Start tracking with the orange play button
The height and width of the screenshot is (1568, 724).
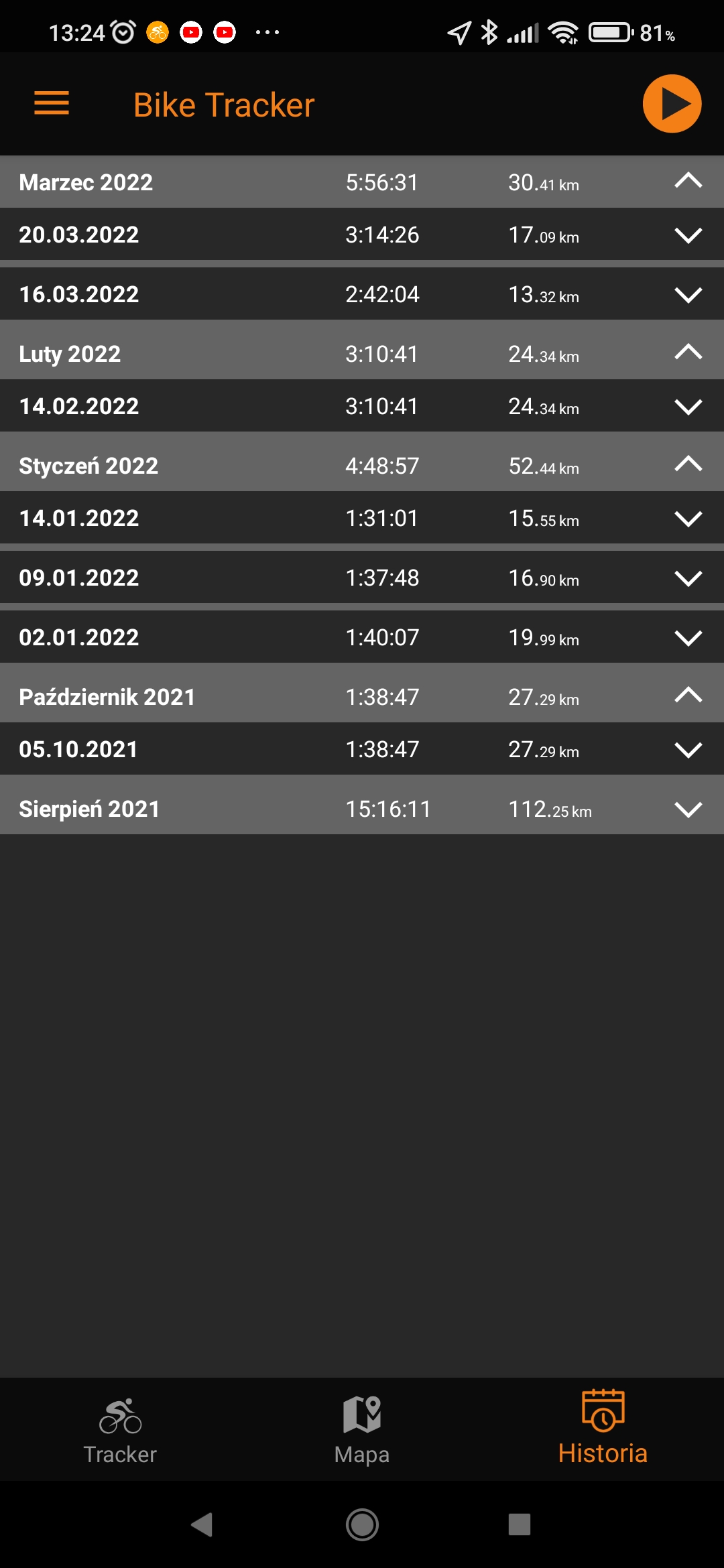672,104
